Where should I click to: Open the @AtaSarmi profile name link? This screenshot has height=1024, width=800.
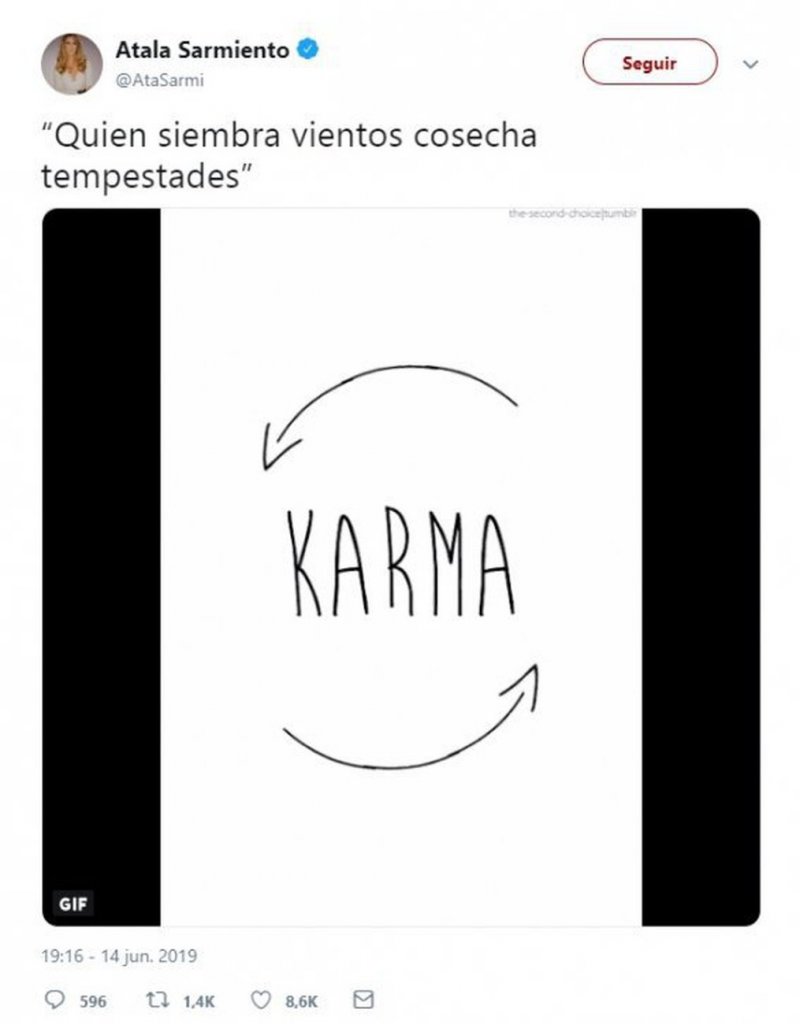pyautogui.click(x=160, y=81)
